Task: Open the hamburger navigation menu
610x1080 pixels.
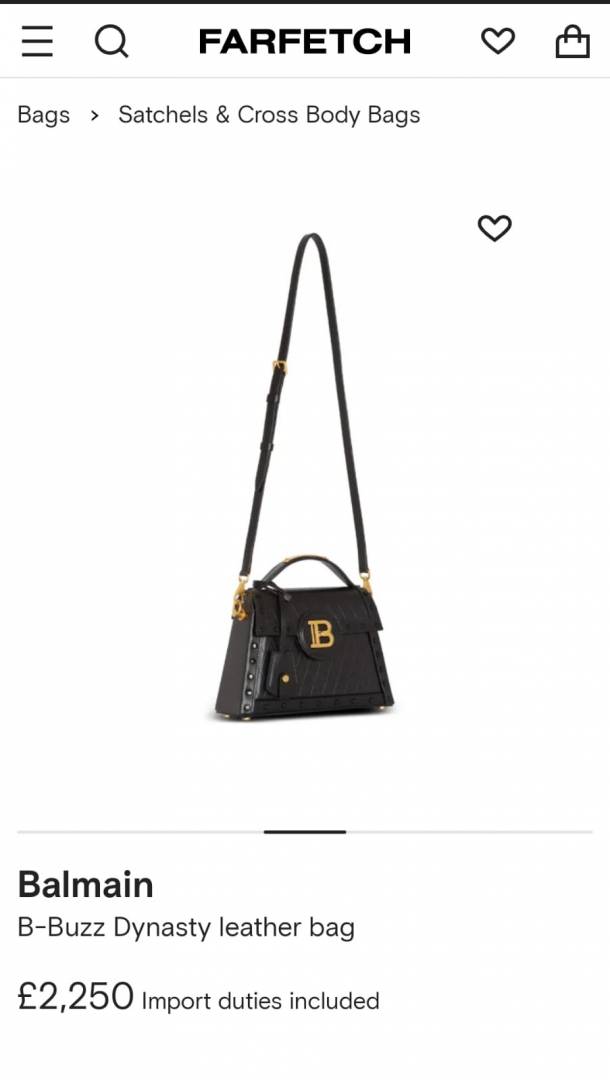Action: click(37, 41)
